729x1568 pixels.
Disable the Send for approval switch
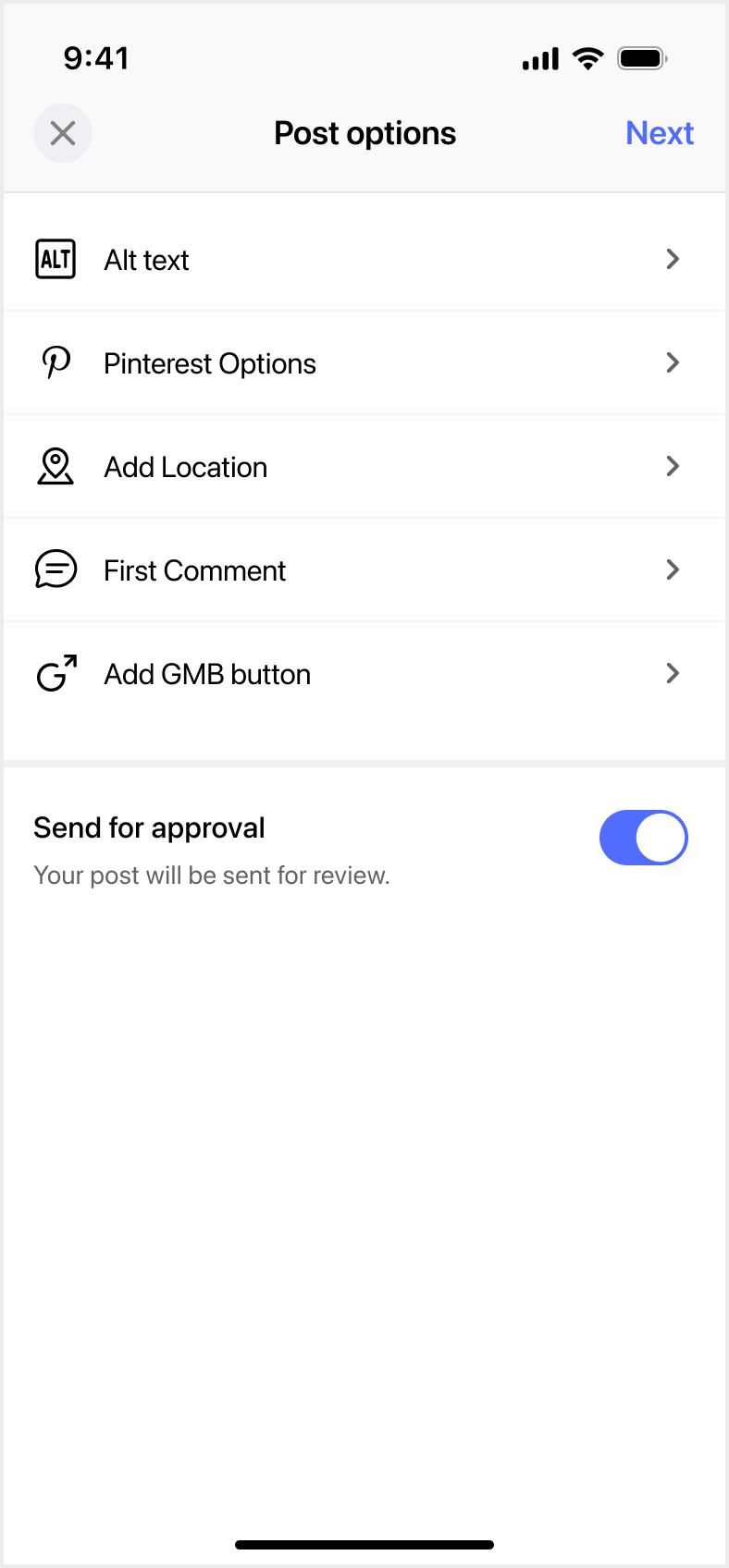tap(643, 838)
